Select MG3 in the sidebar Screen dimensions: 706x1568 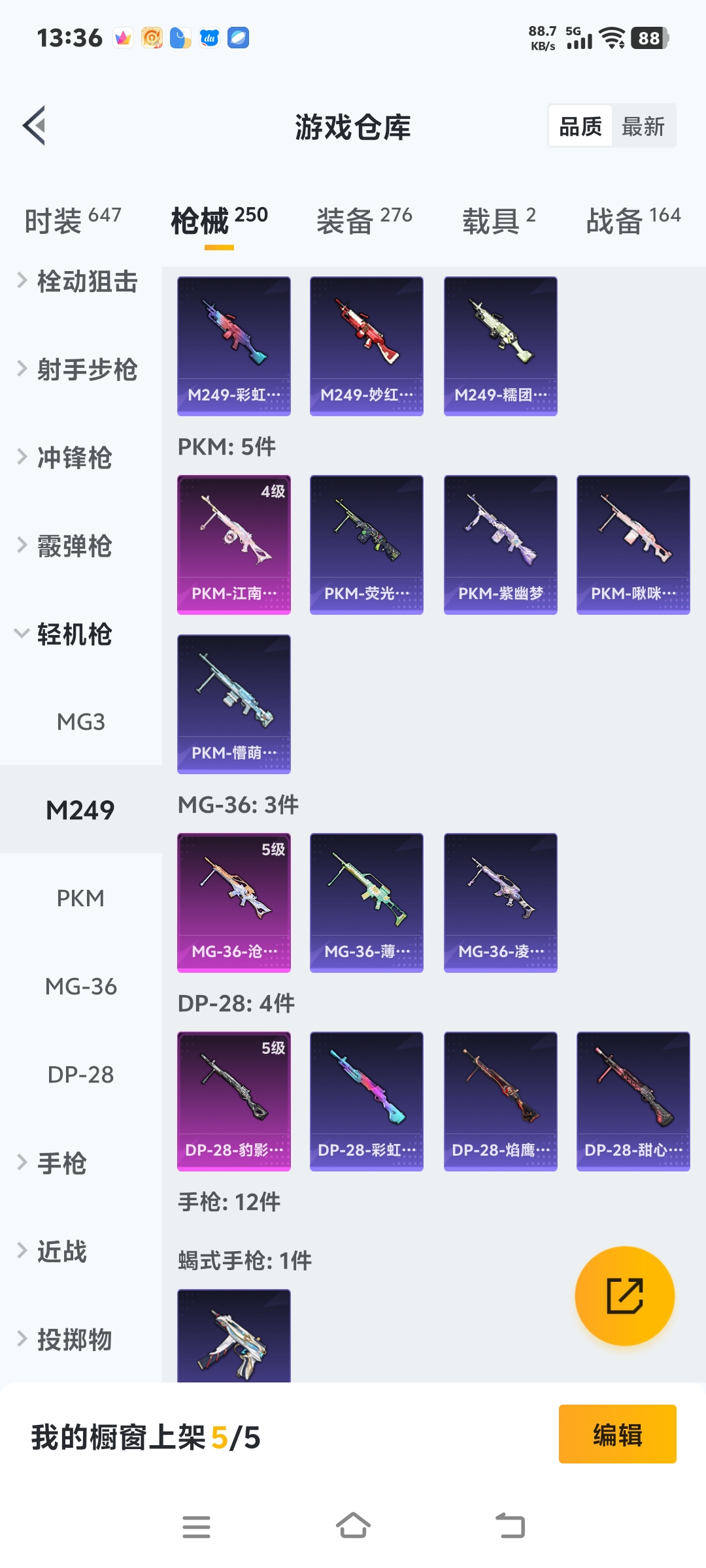(x=80, y=722)
